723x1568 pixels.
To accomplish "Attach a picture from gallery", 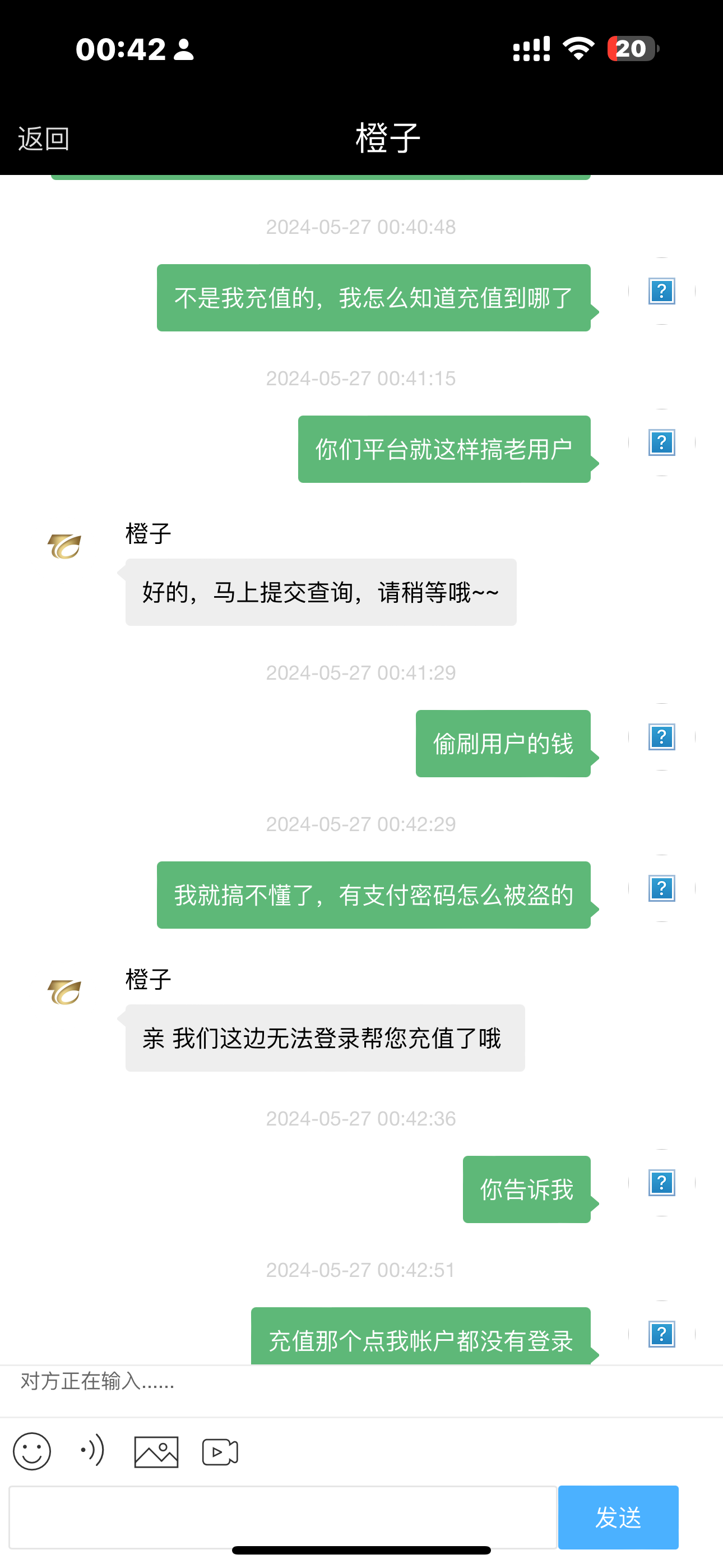I will 156,1452.
